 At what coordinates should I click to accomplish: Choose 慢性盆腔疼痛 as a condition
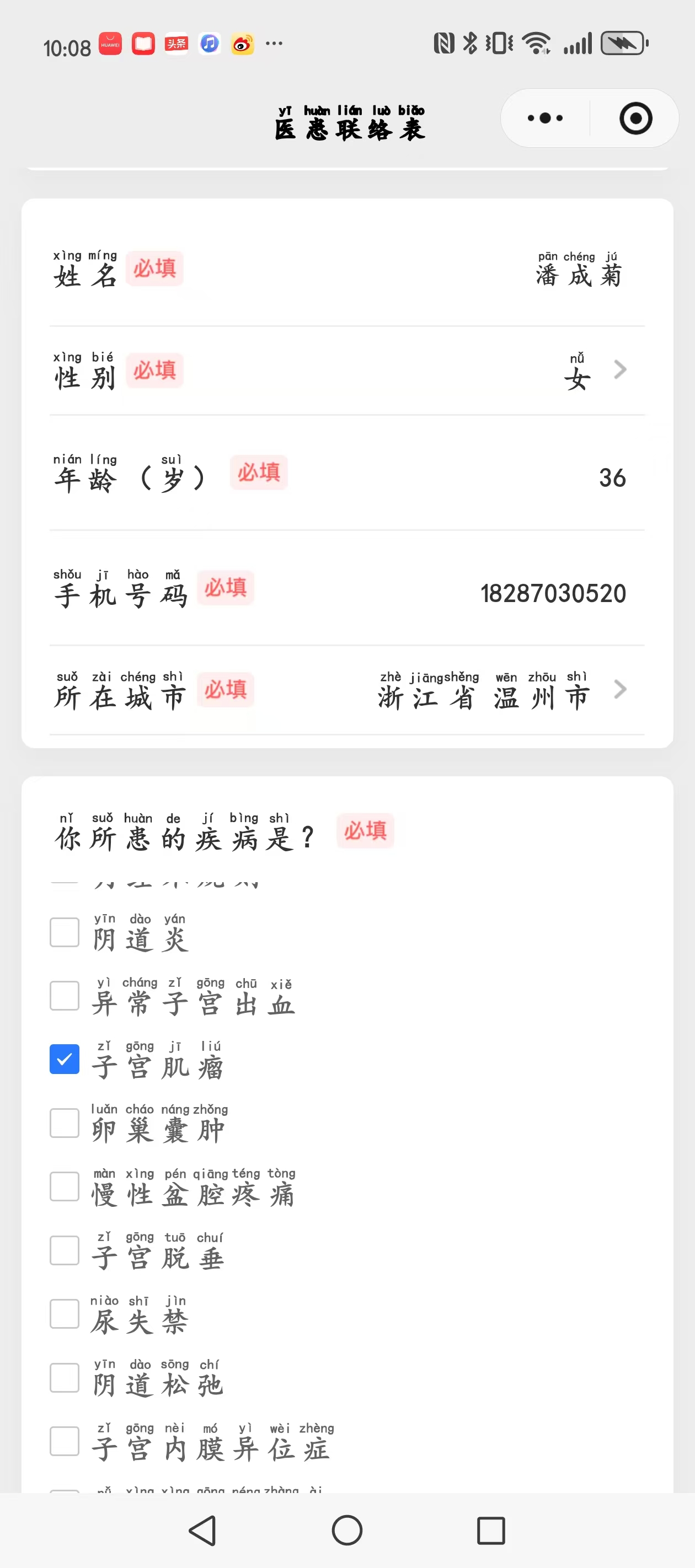65,1187
